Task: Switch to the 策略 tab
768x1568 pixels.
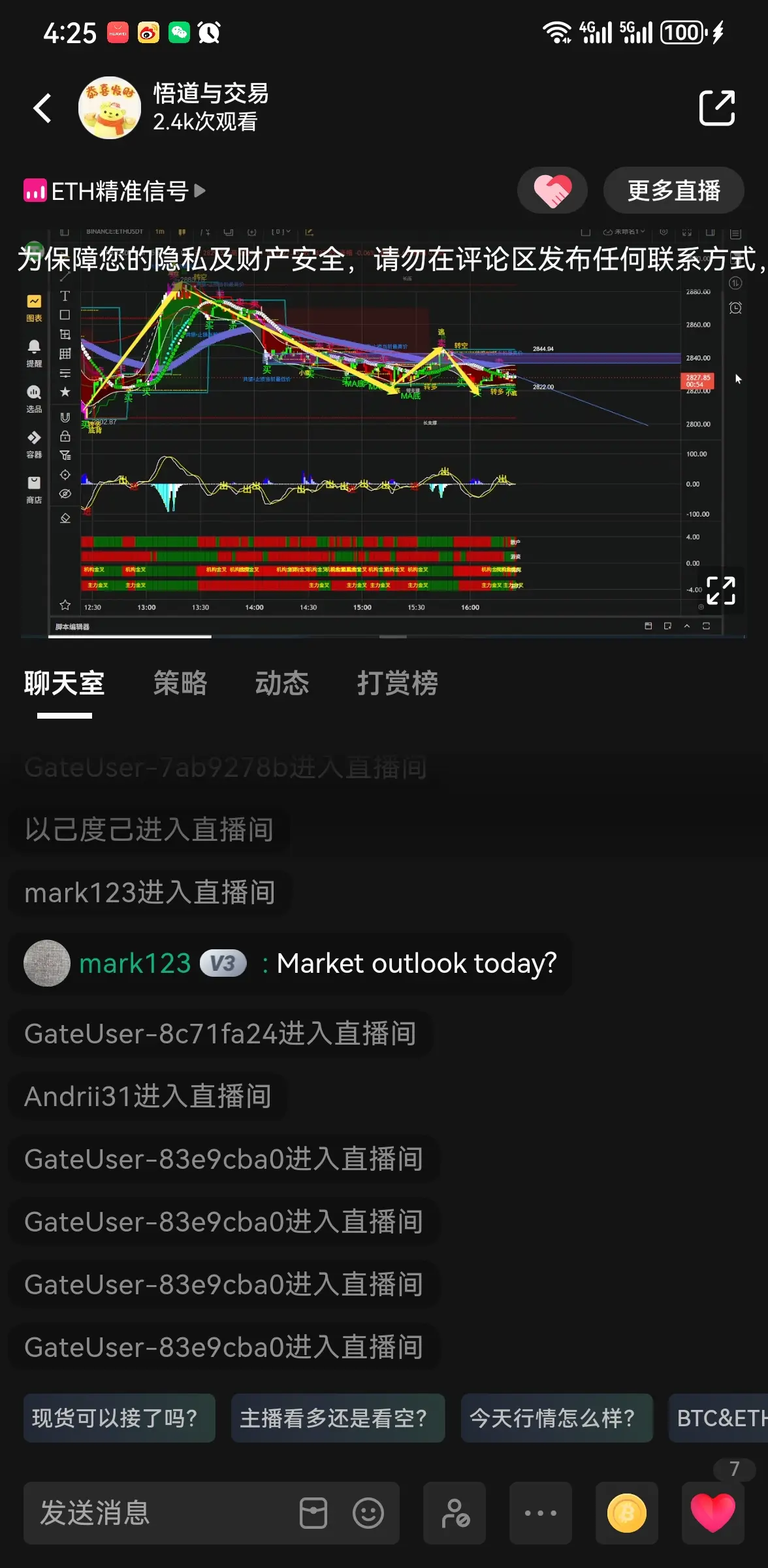Action: (180, 683)
